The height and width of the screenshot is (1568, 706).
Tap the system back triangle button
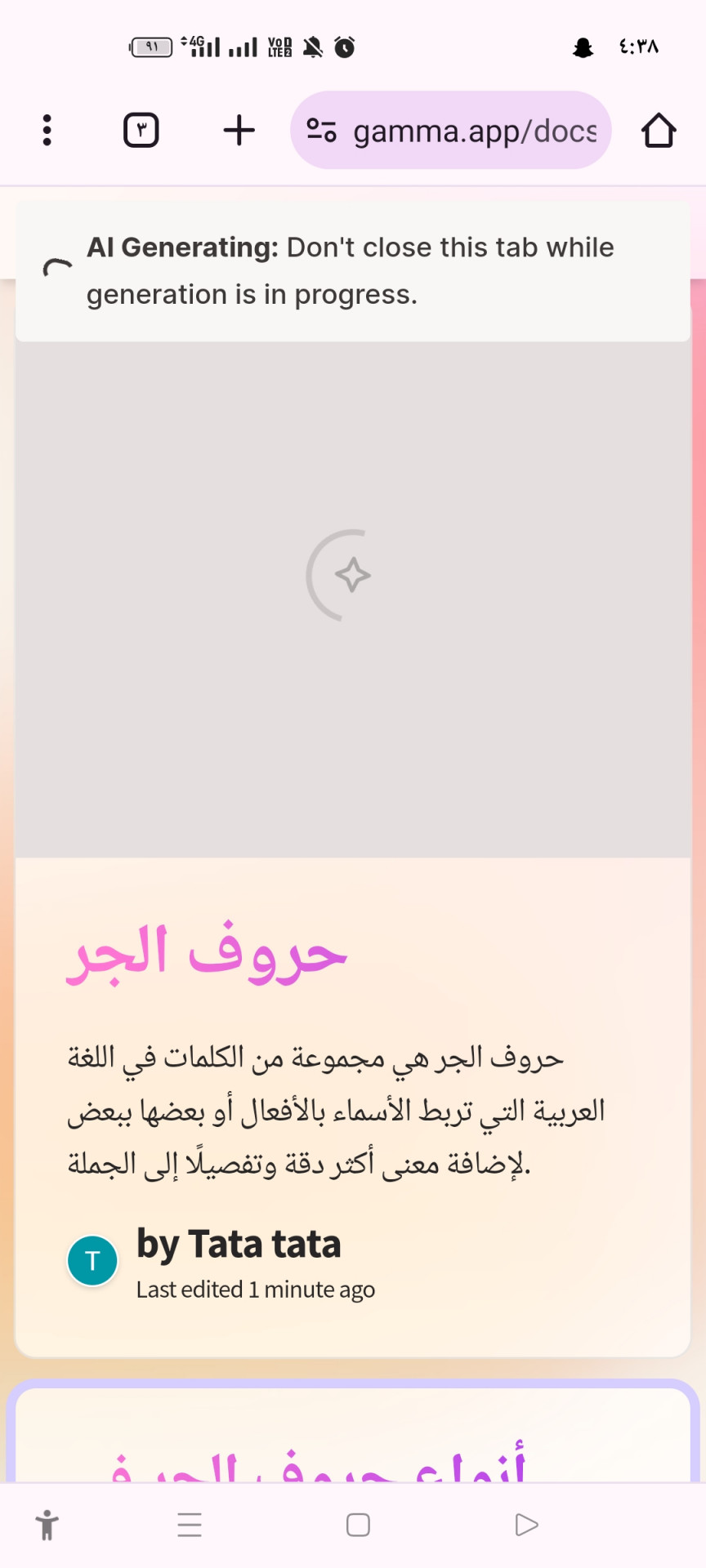(x=526, y=1525)
